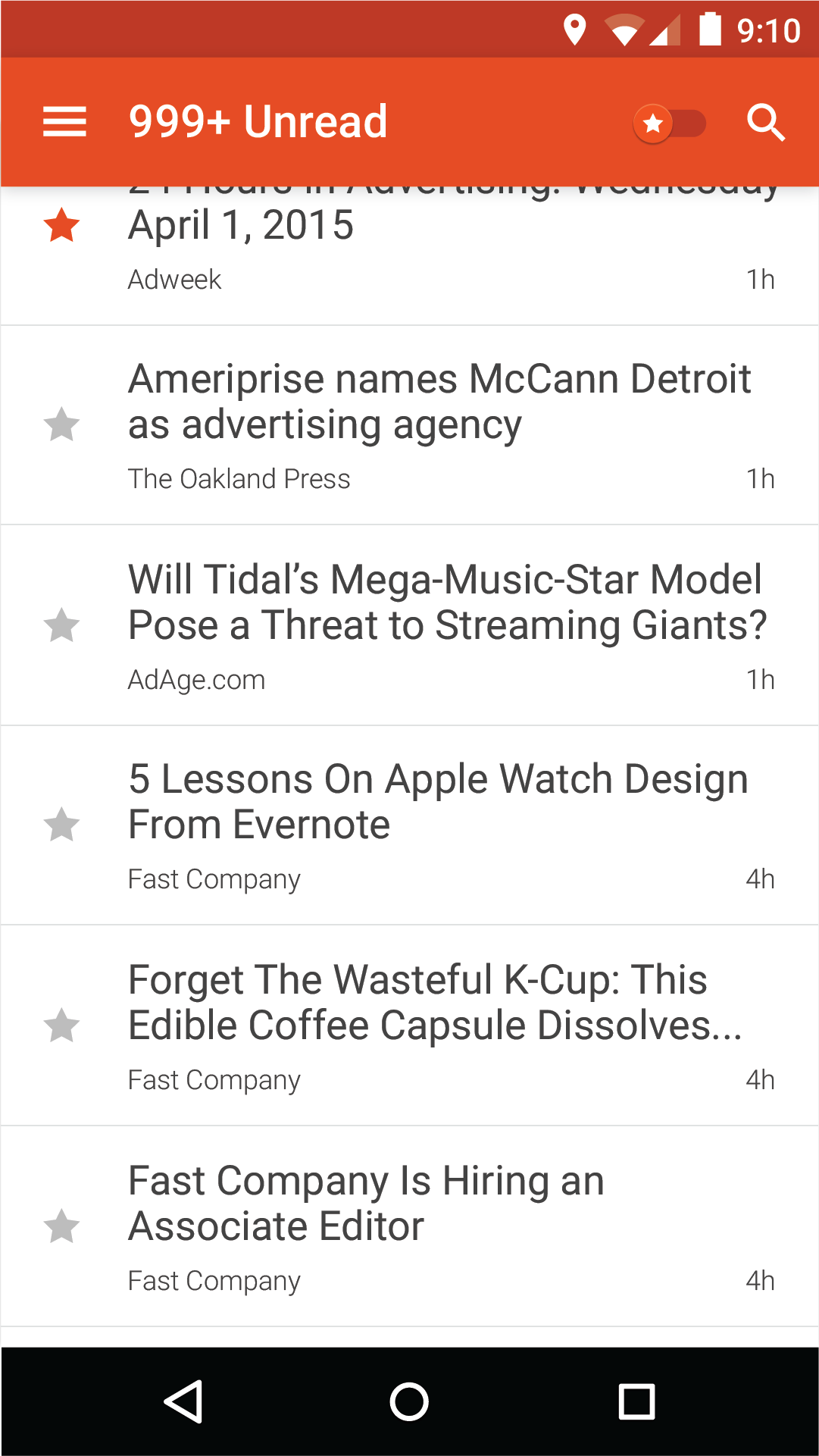The width and height of the screenshot is (819, 1456).
Task: Open the Wasteful K-Cup coffee capsule article
Action: [x=409, y=1025]
